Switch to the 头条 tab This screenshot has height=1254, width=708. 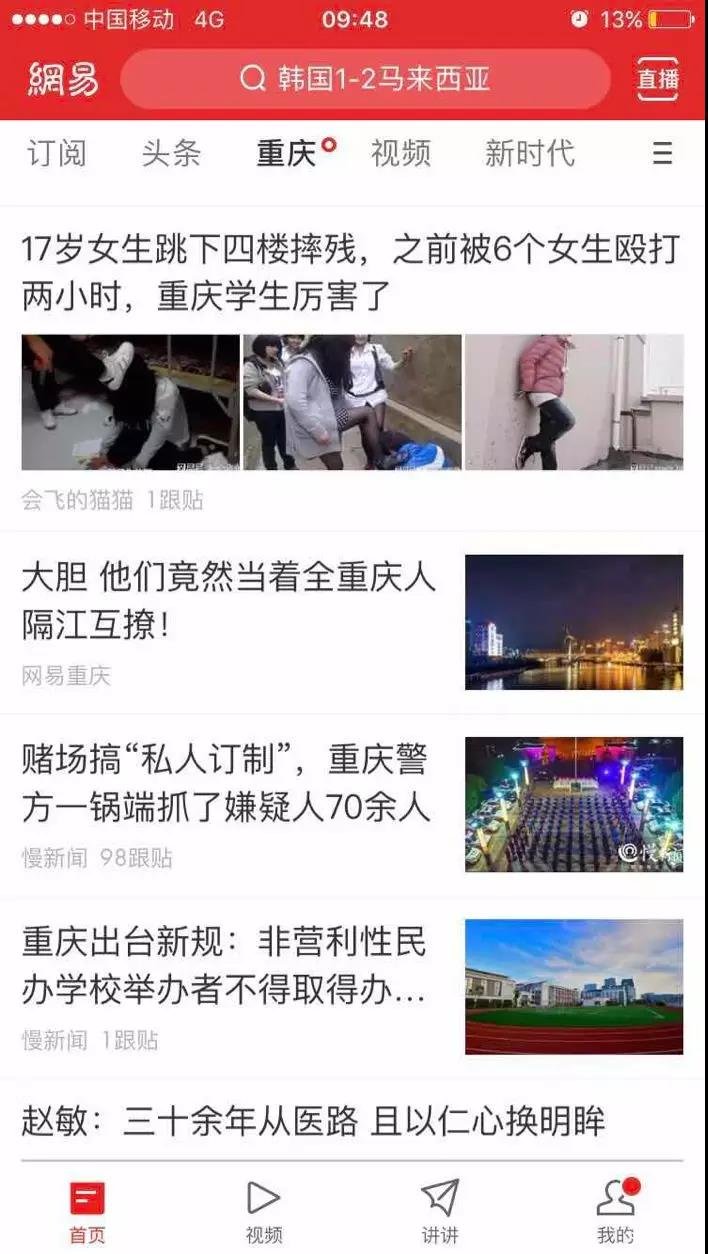pyautogui.click(x=171, y=154)
